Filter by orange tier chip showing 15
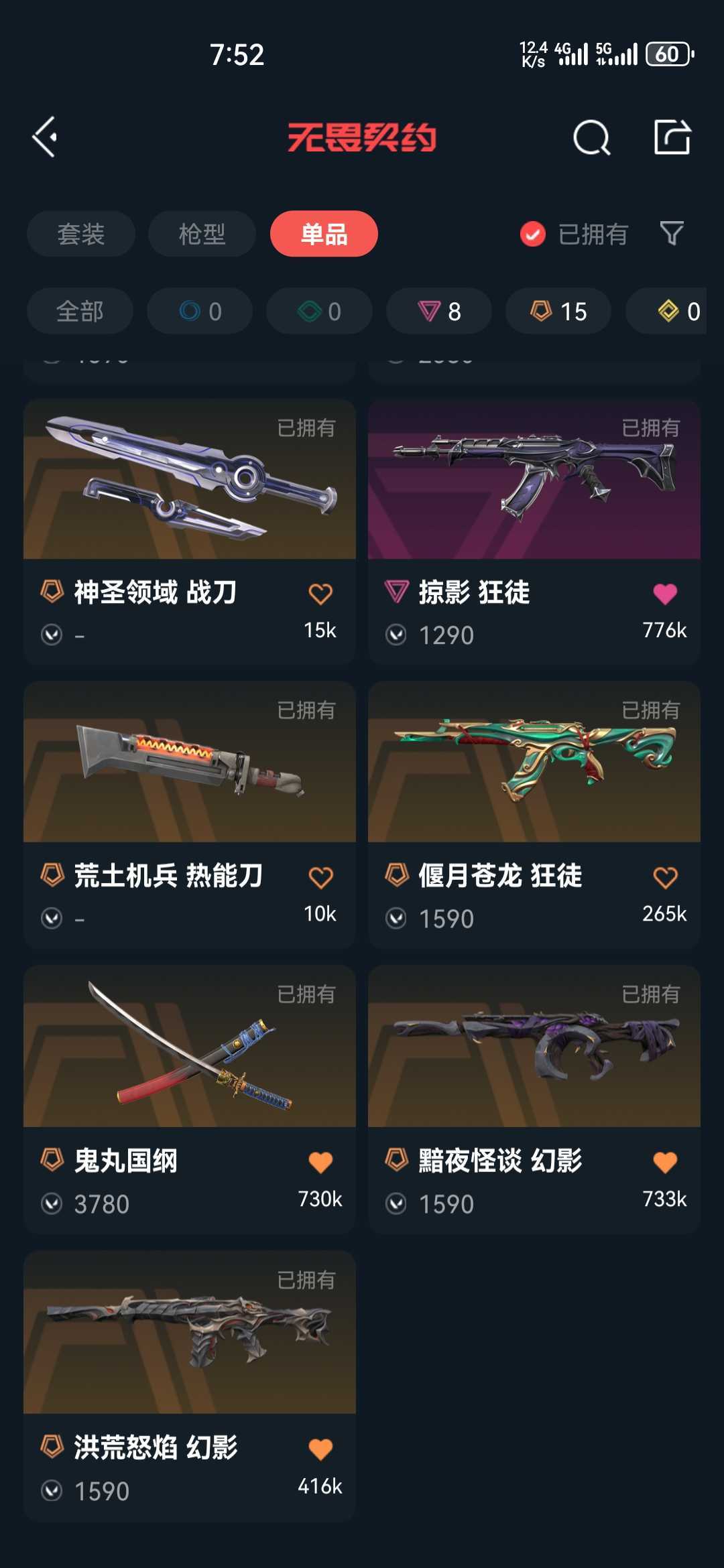The height and width of the screenshot is (1568, 724). [558, 311]
